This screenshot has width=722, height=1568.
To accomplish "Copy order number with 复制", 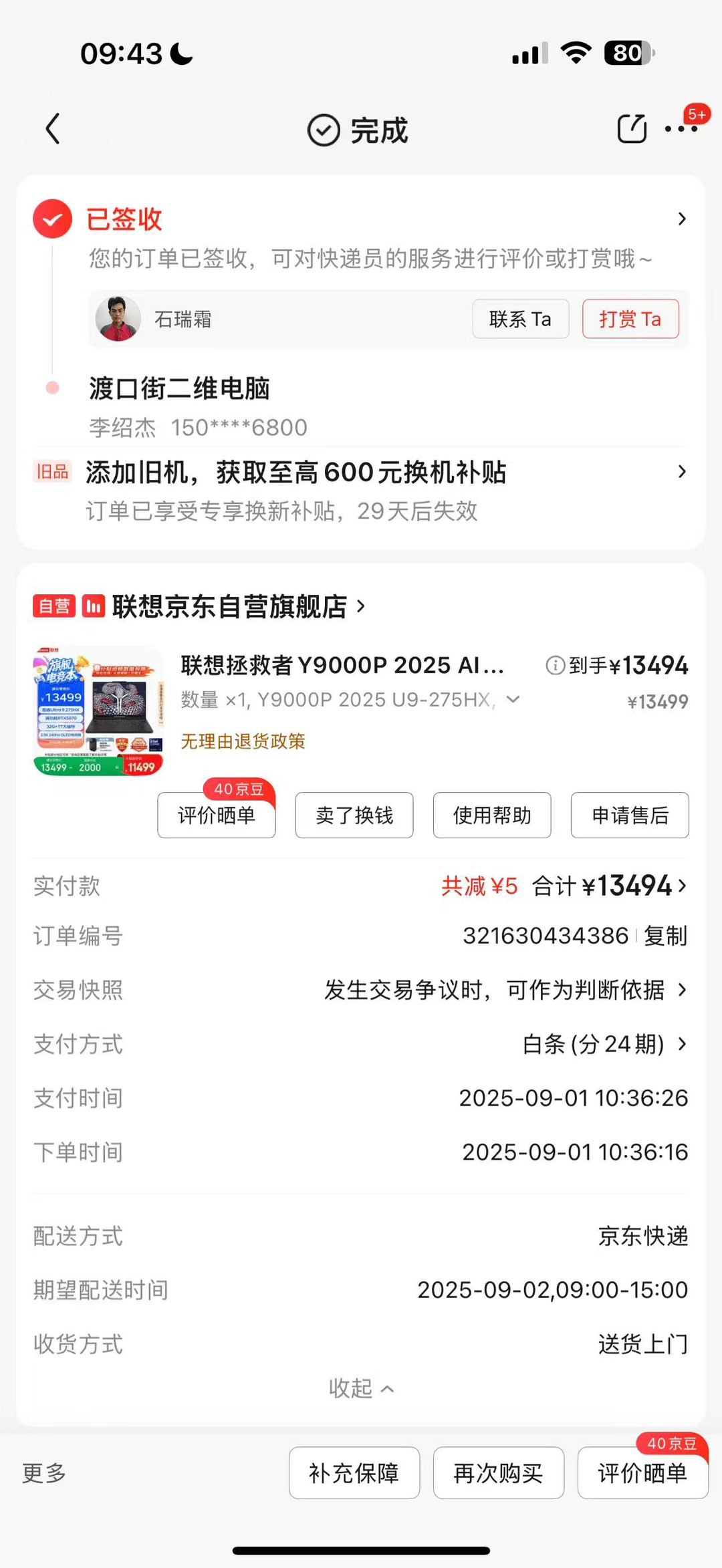I will [x=665, y=936].
